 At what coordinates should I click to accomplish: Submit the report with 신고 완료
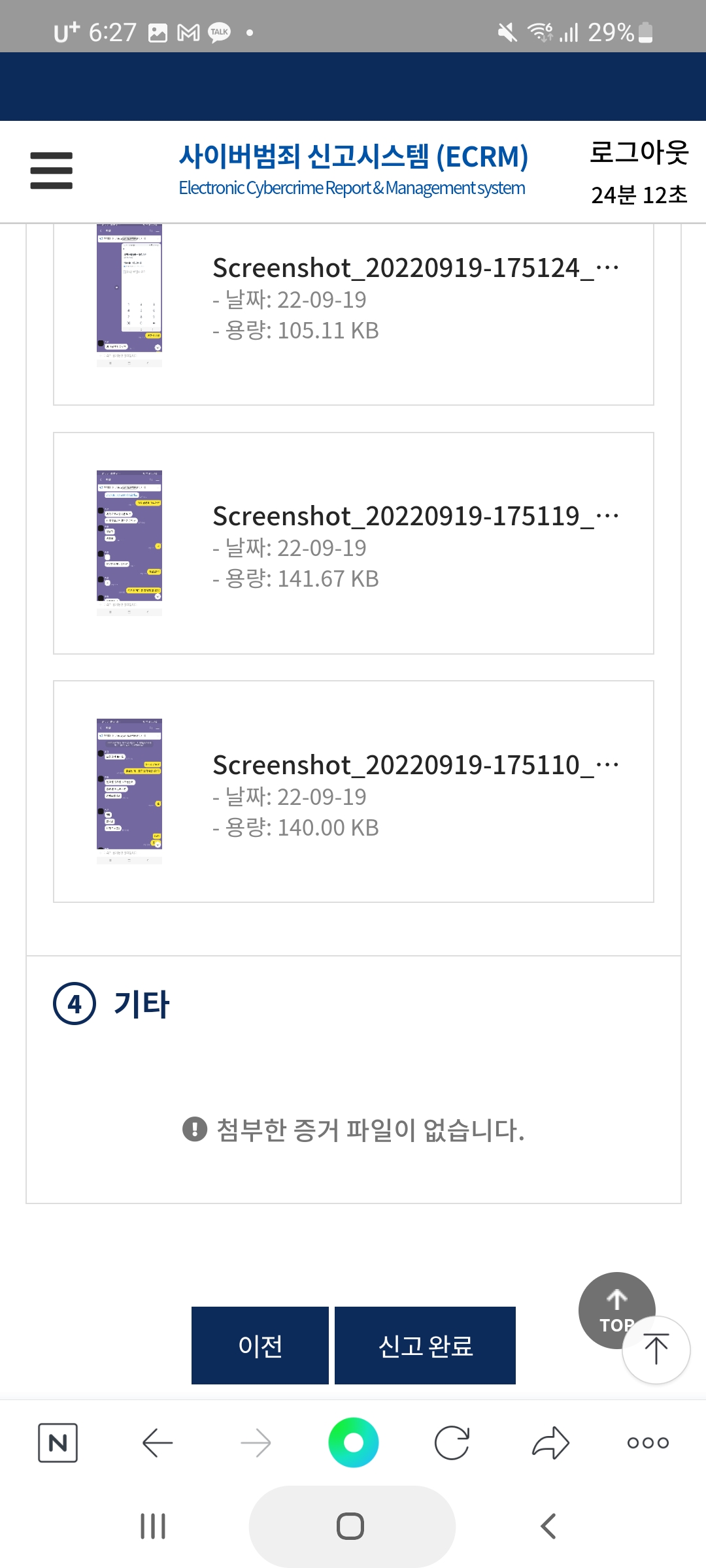[x=425, y=1345]
